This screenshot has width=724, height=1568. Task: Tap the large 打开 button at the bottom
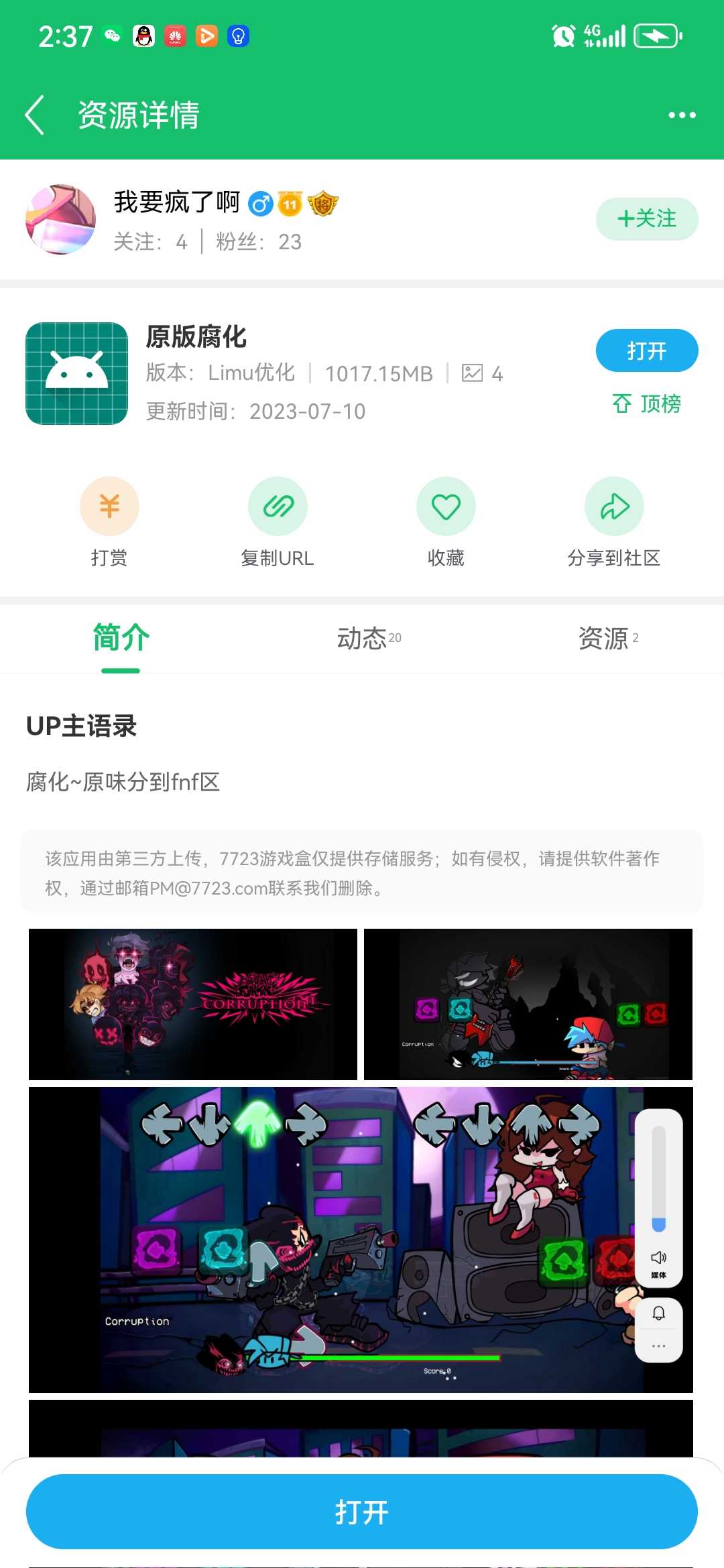[x=362, y=1512]
